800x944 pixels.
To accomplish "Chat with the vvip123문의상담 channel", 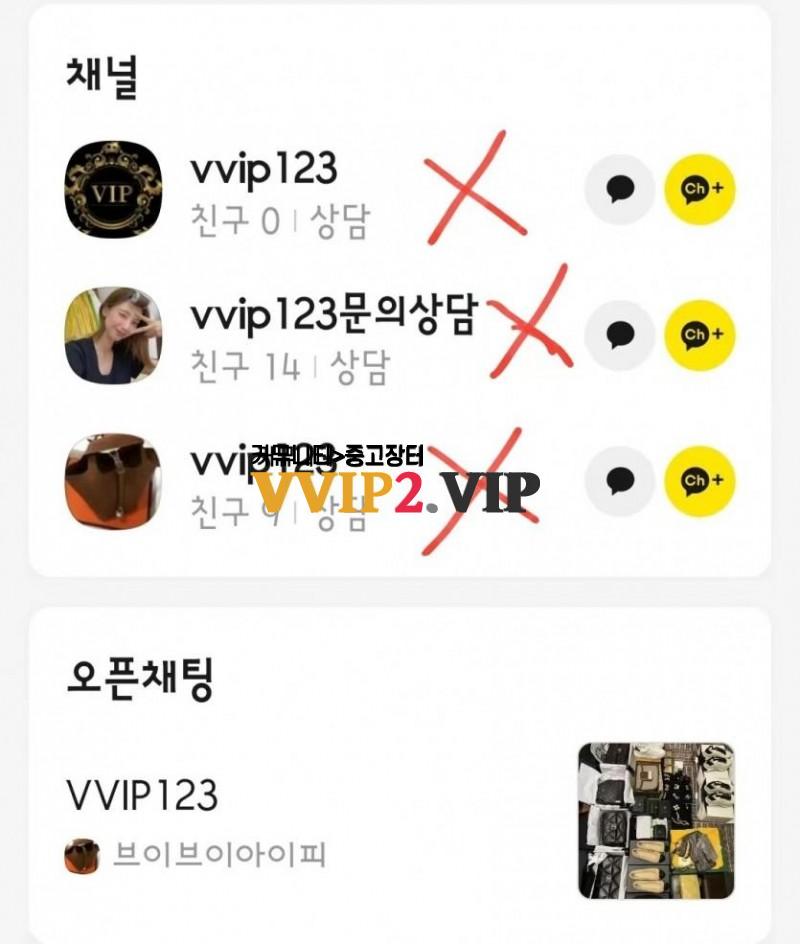I will tap(620, 335).
